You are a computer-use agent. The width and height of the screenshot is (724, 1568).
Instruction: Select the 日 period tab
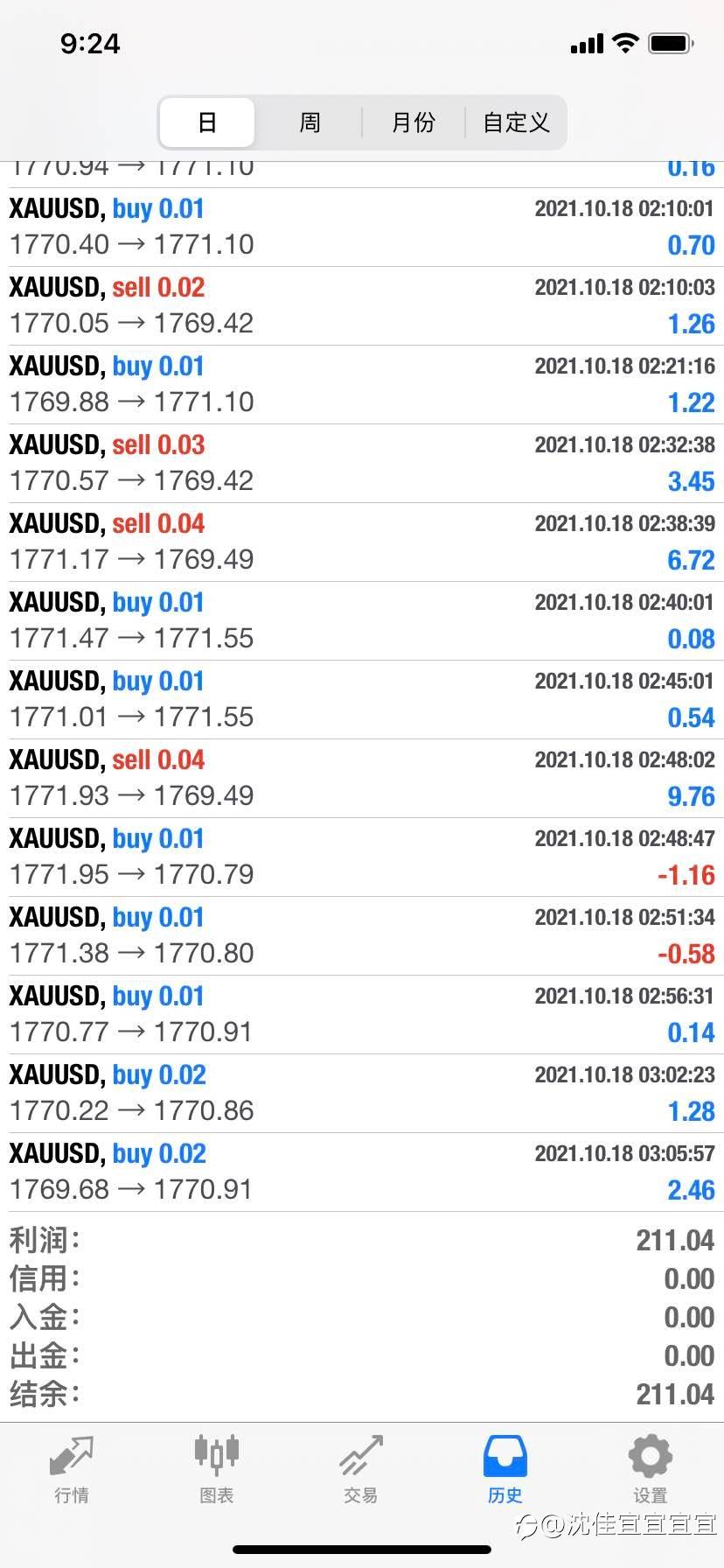point(207,122)
